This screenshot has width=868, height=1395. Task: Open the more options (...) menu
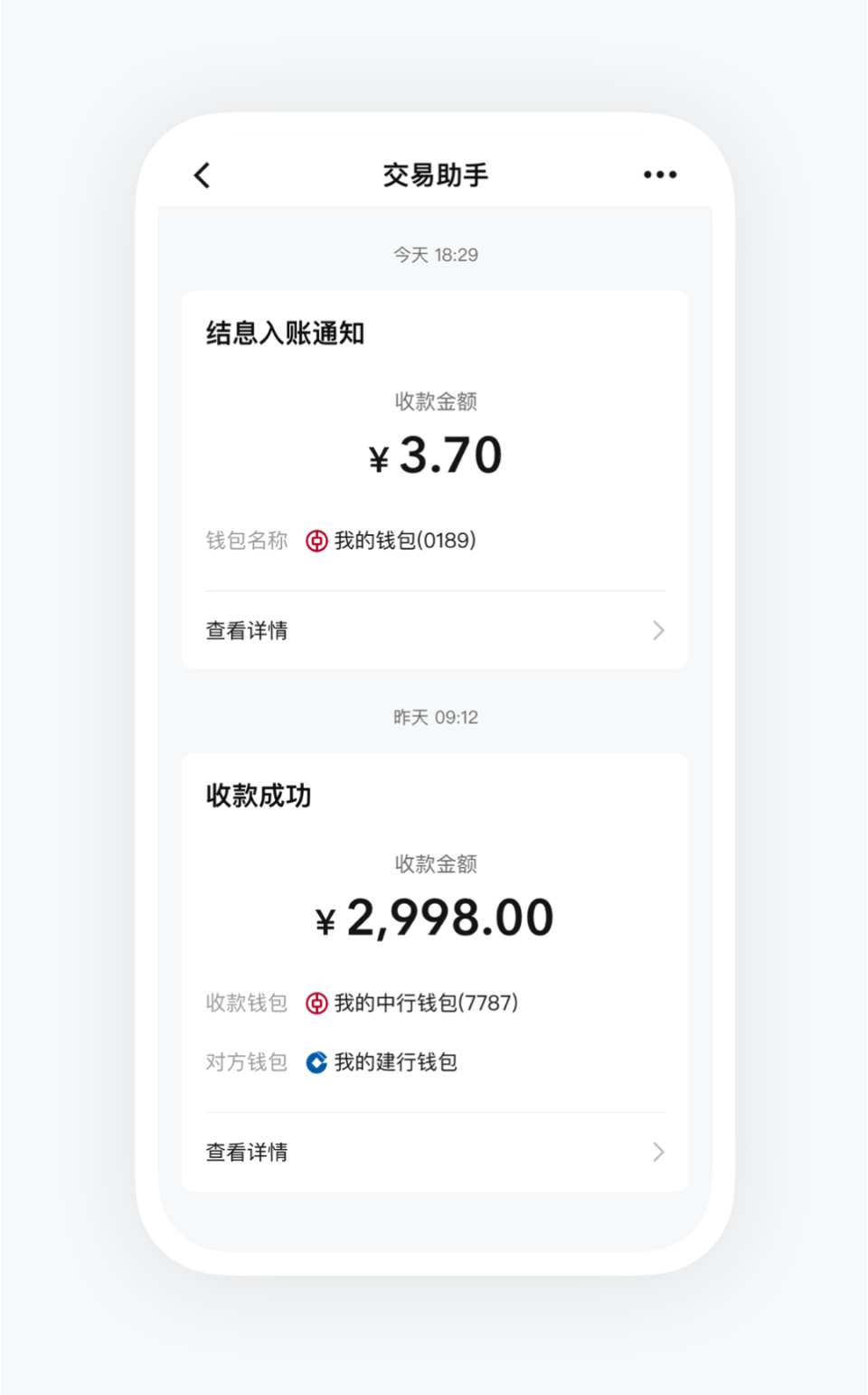(659, 174)
